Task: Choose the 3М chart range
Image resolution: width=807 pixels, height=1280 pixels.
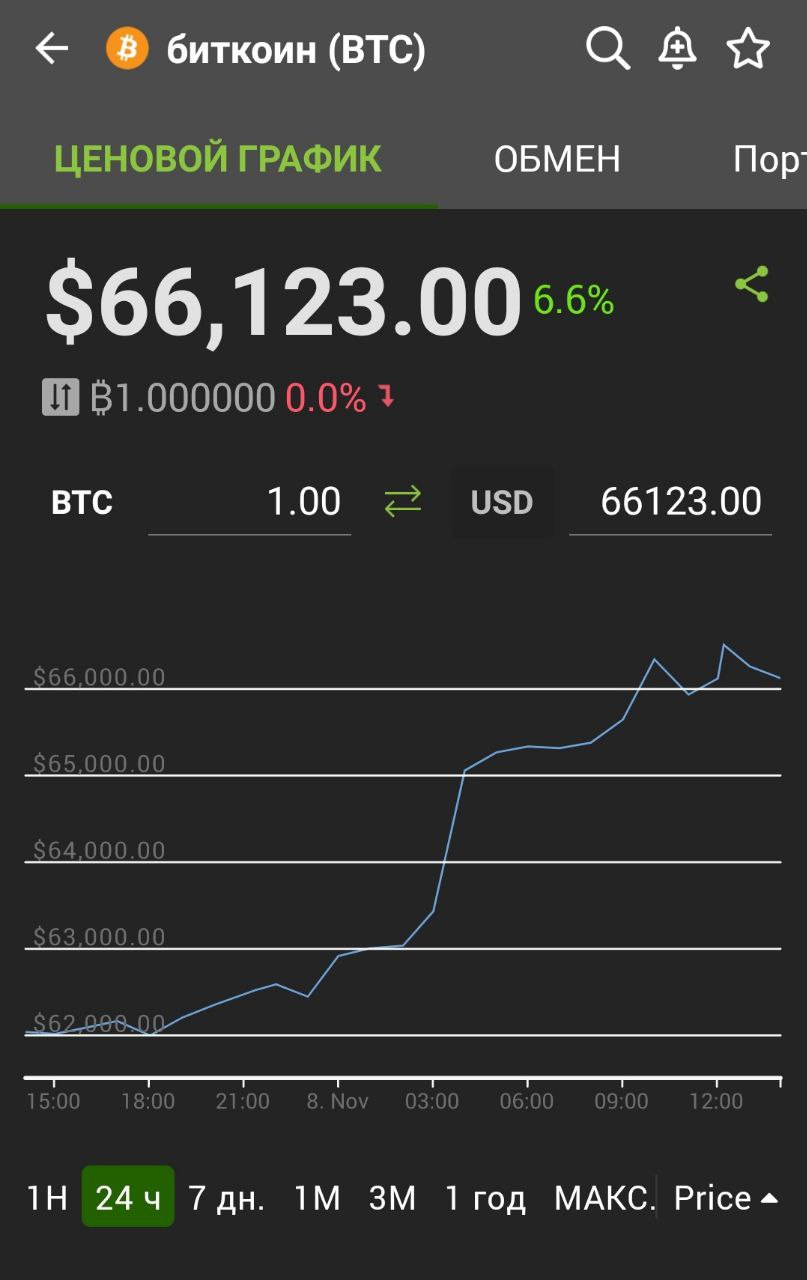Action: [x=392, y=1197]
